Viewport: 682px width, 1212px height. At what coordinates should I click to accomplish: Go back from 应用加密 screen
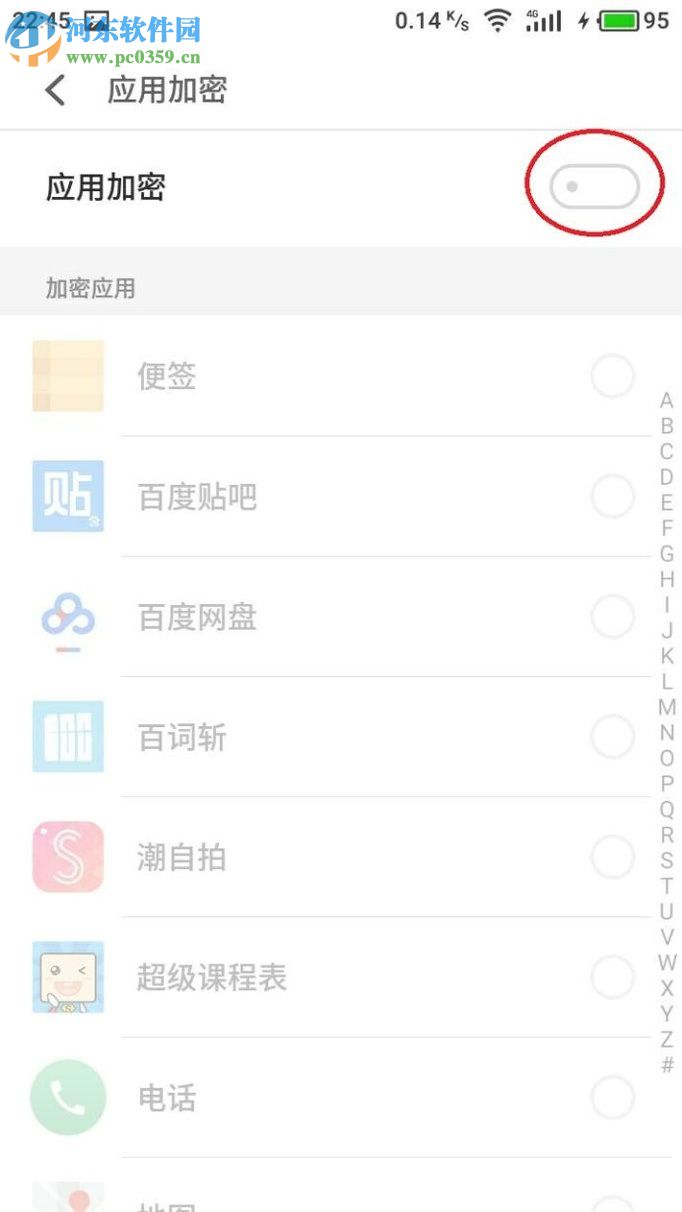coord(56,90)
